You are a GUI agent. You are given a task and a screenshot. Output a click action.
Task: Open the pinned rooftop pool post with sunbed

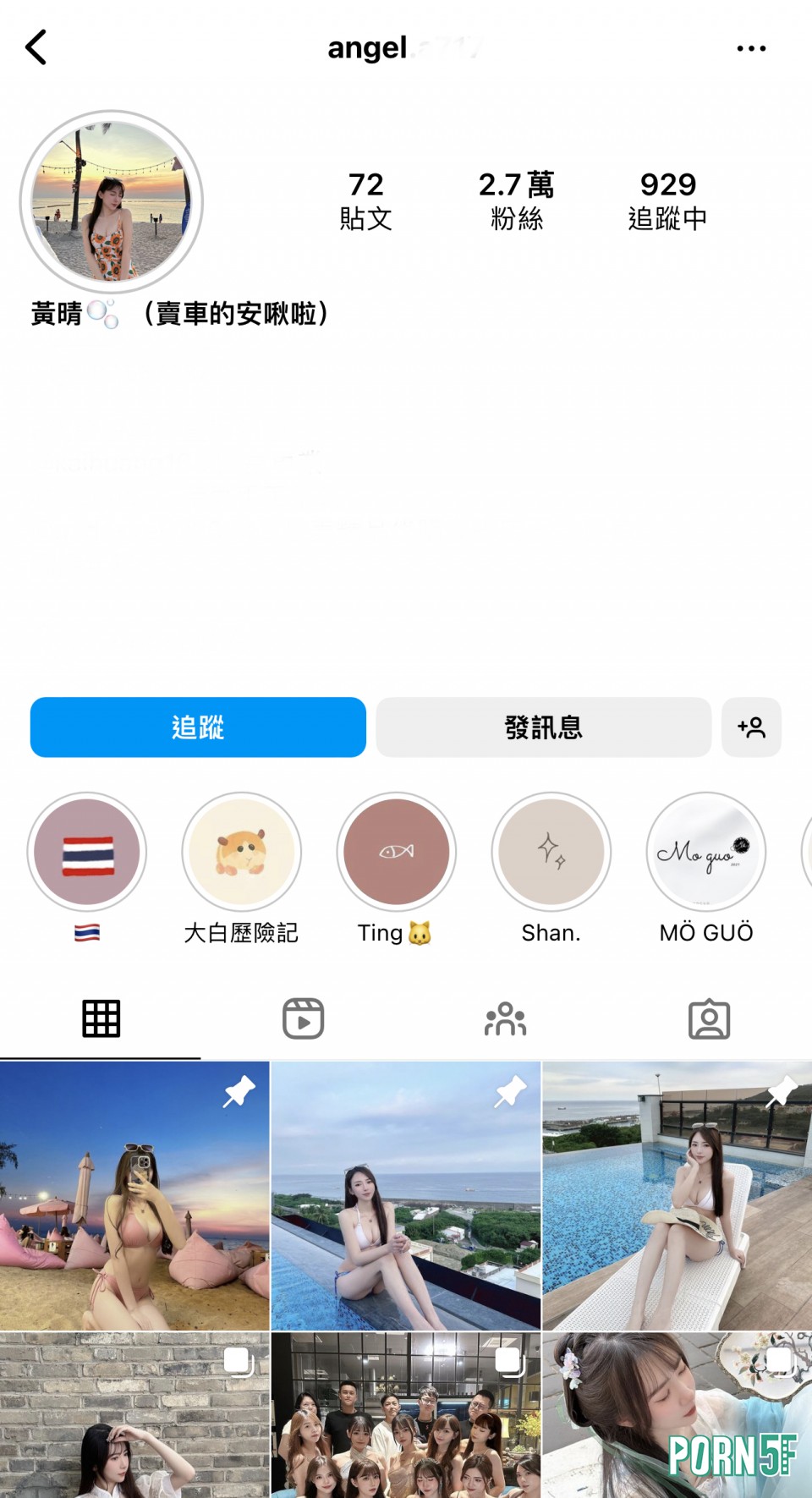677,1195
